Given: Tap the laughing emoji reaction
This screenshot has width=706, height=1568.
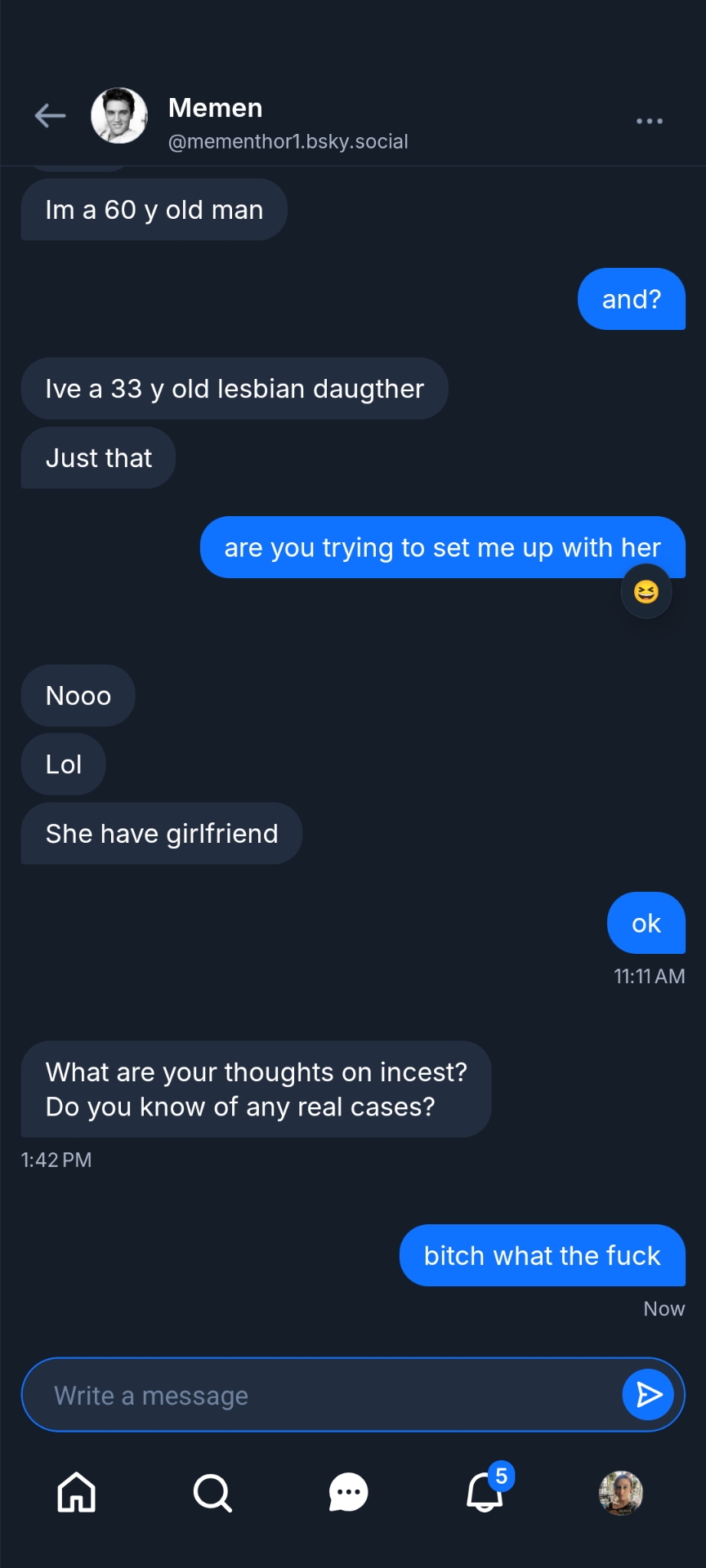Looking at the screenshot, I should point(646,591).
